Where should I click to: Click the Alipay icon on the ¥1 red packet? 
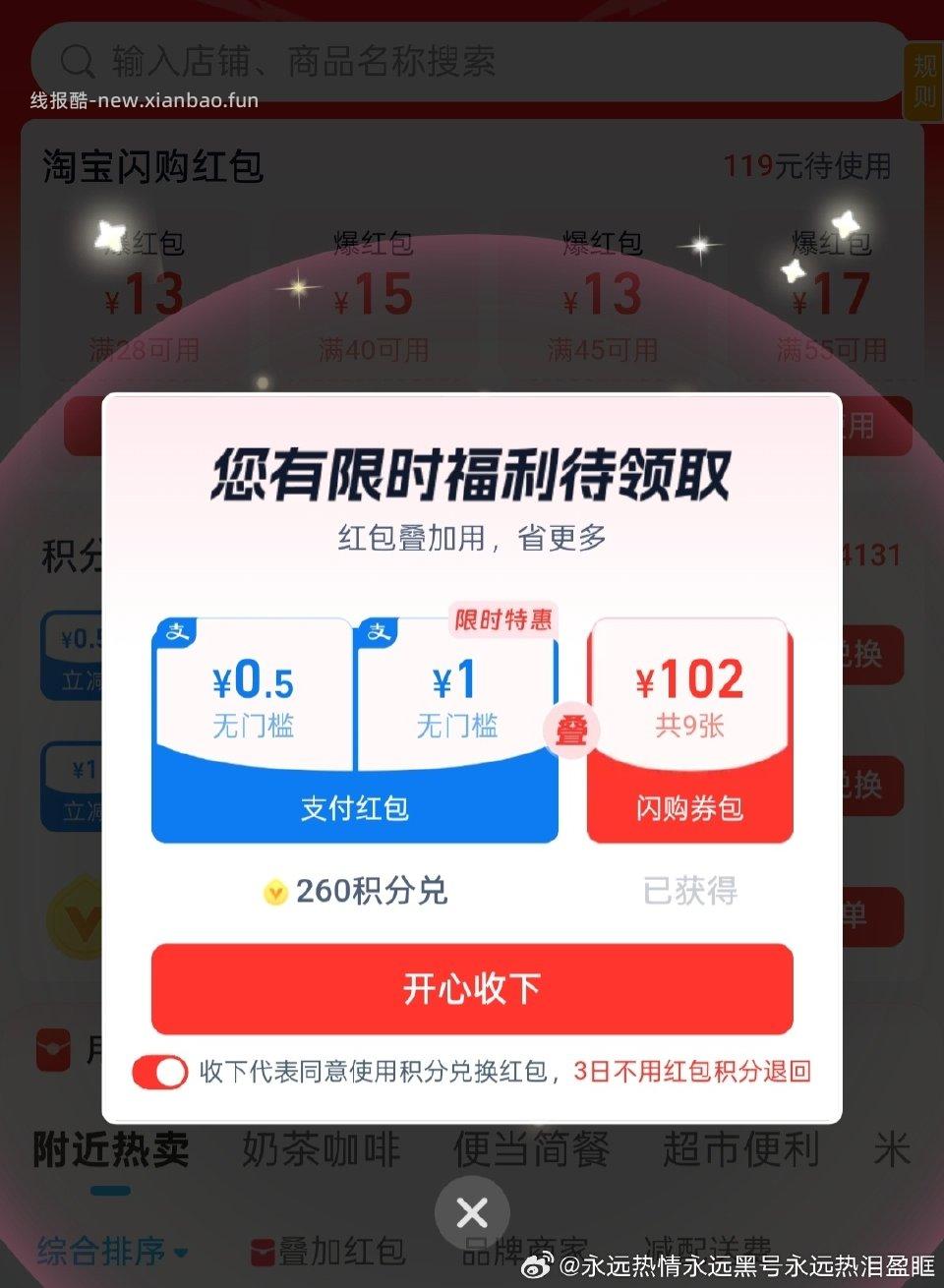click(379, 630)
